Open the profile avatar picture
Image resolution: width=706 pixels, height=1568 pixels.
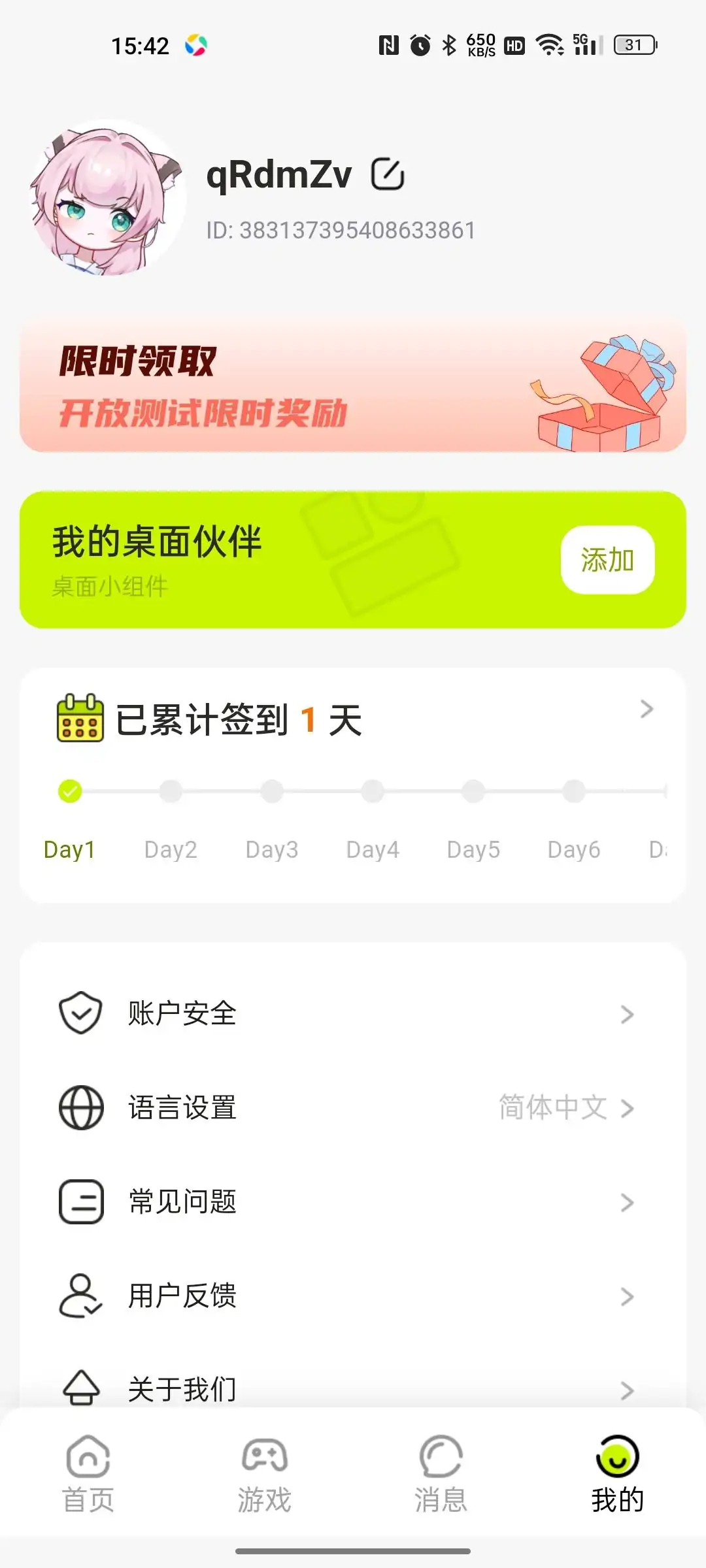108,197
